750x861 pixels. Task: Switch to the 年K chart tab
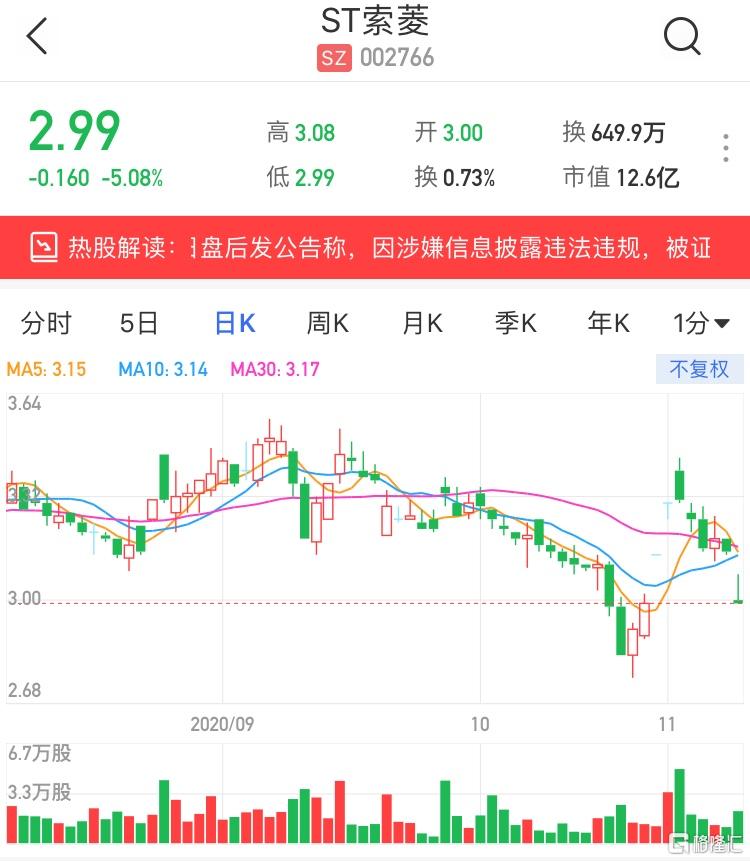(x=608, y=323)
